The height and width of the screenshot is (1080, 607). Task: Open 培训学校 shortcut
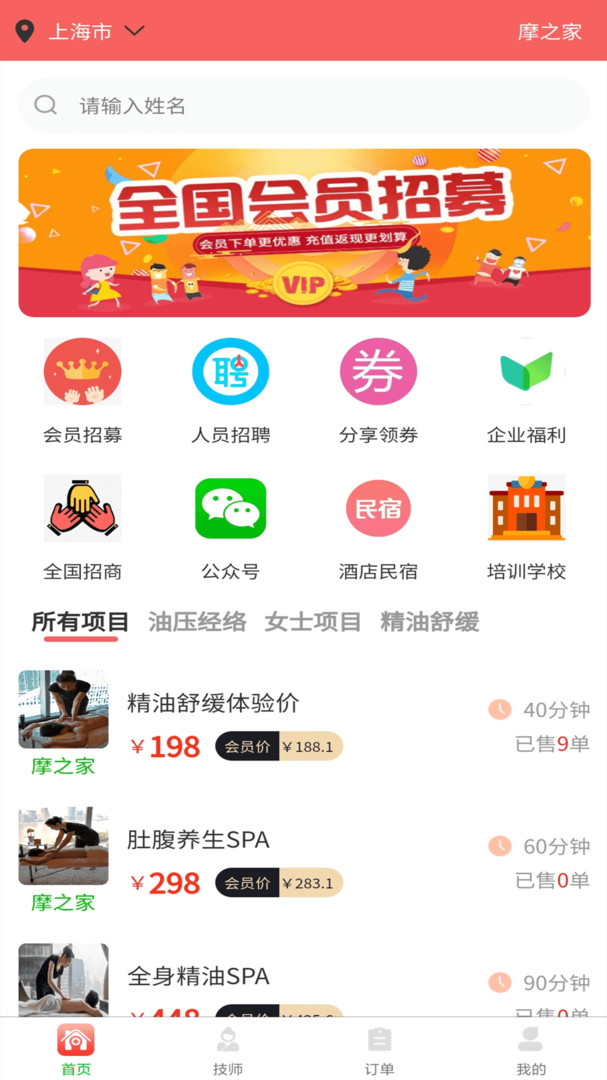click(526, 527)
